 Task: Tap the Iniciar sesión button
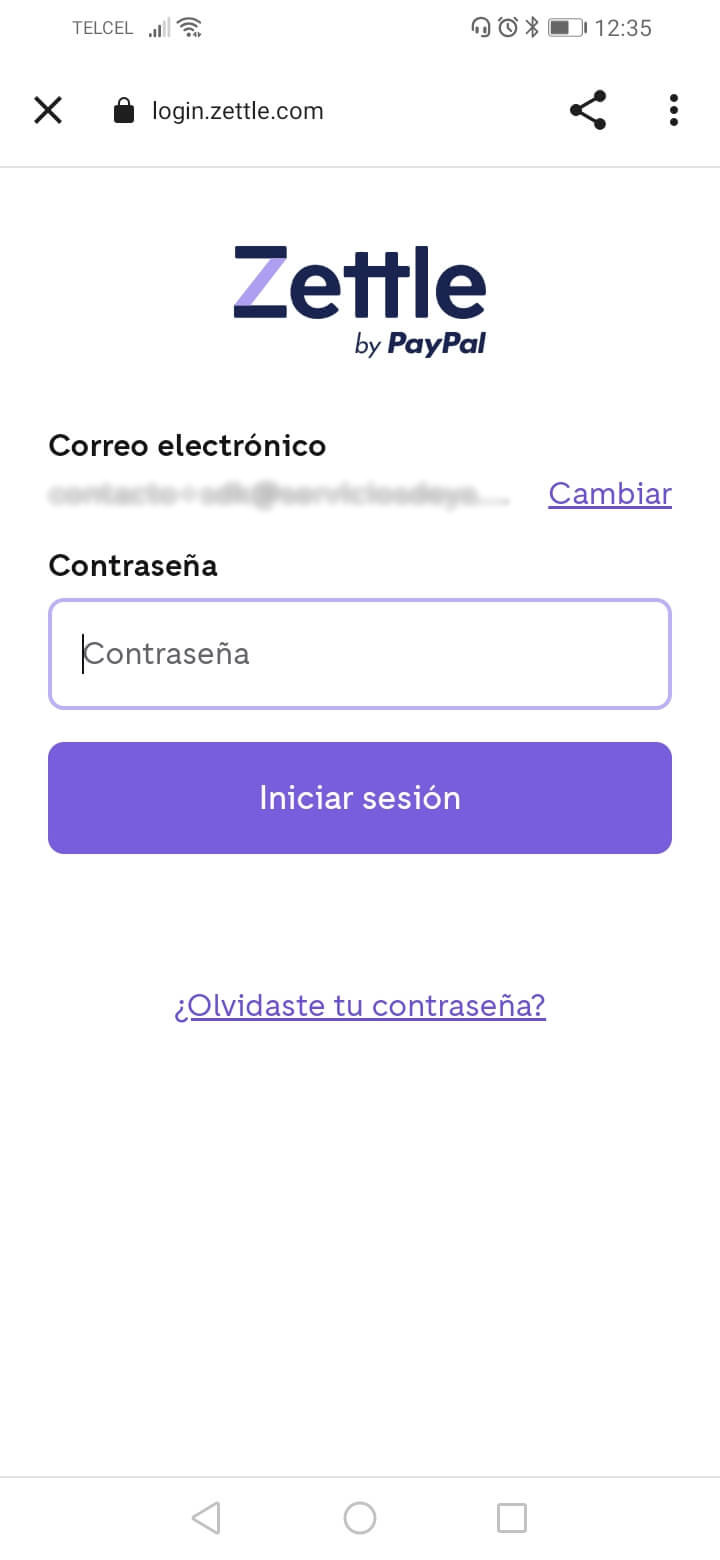360,798
